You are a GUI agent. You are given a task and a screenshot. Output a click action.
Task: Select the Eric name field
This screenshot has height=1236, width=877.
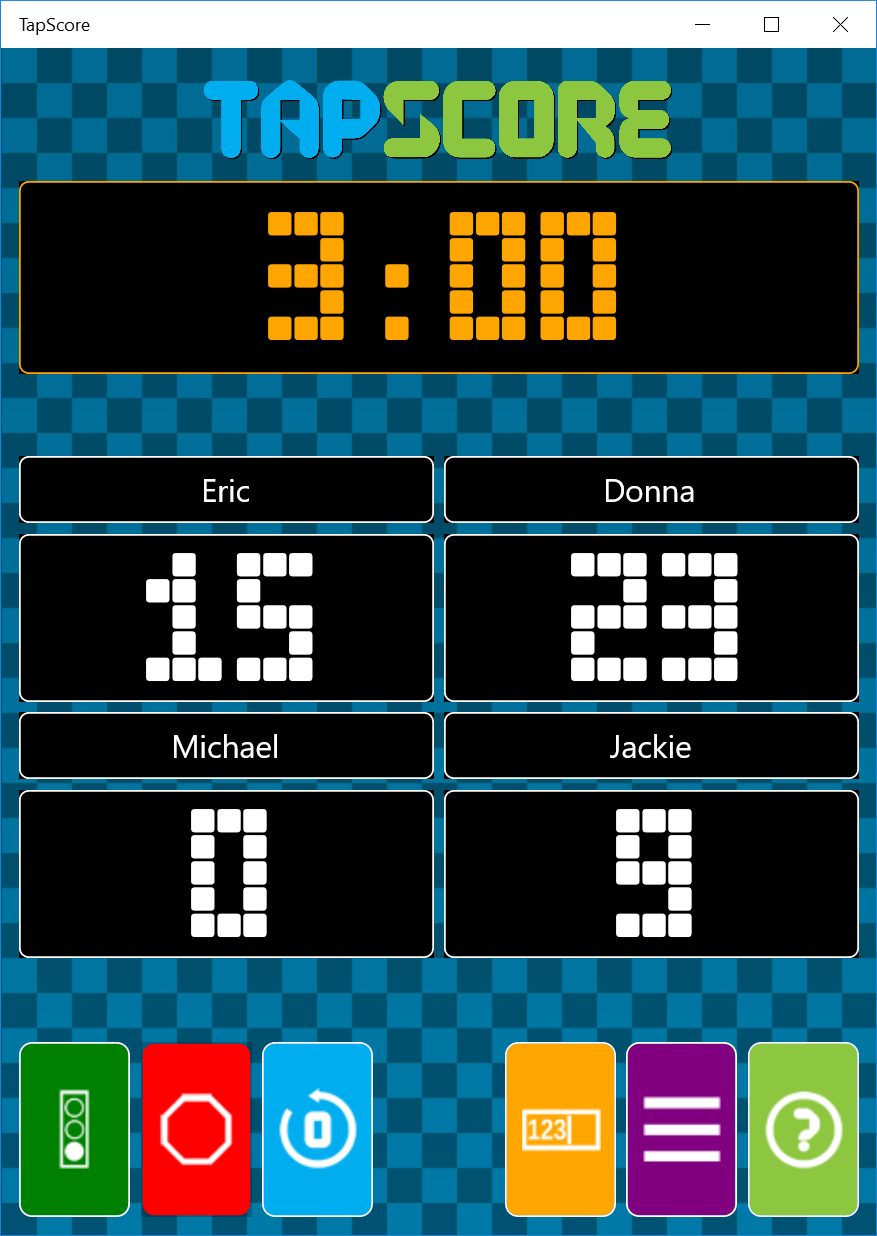226,490
